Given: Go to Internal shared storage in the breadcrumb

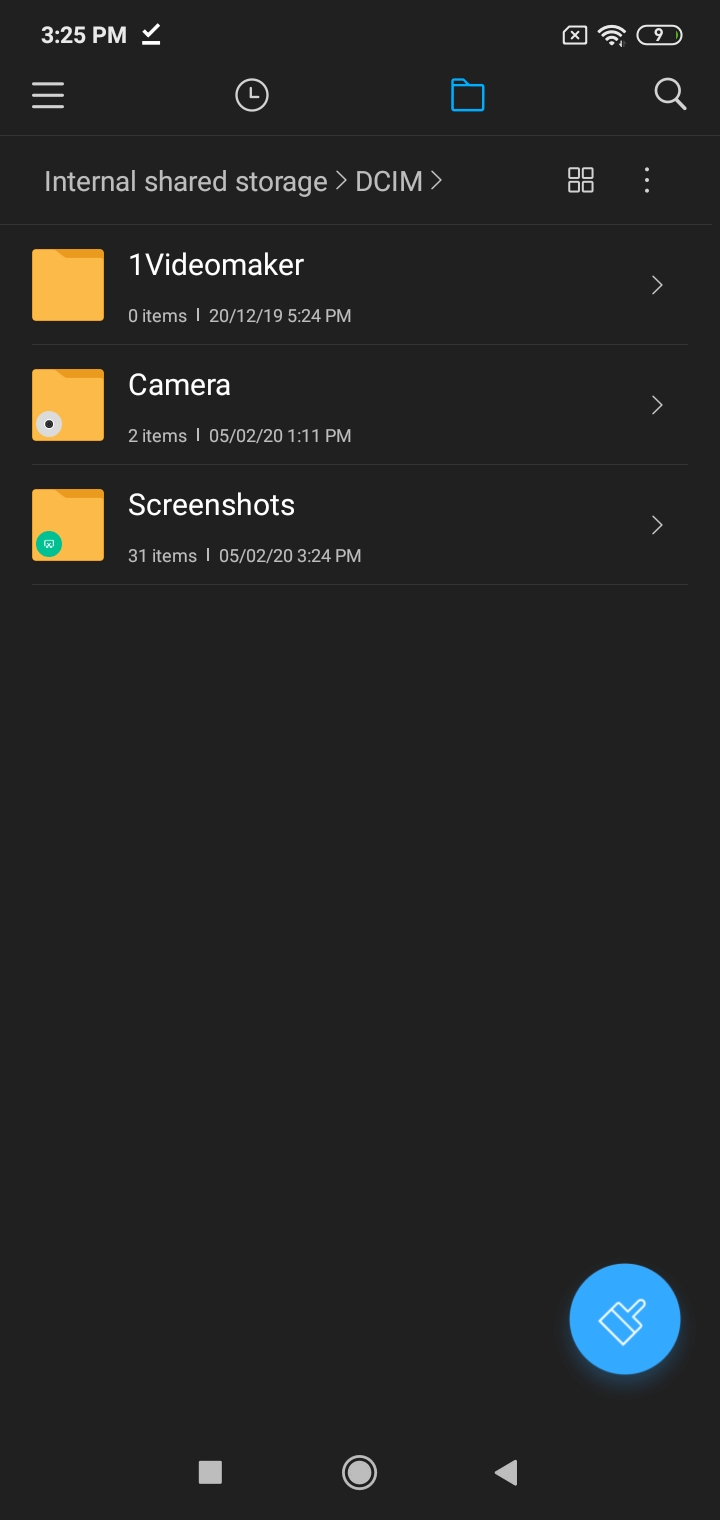Looking at the screenshot, I should 186,181.
